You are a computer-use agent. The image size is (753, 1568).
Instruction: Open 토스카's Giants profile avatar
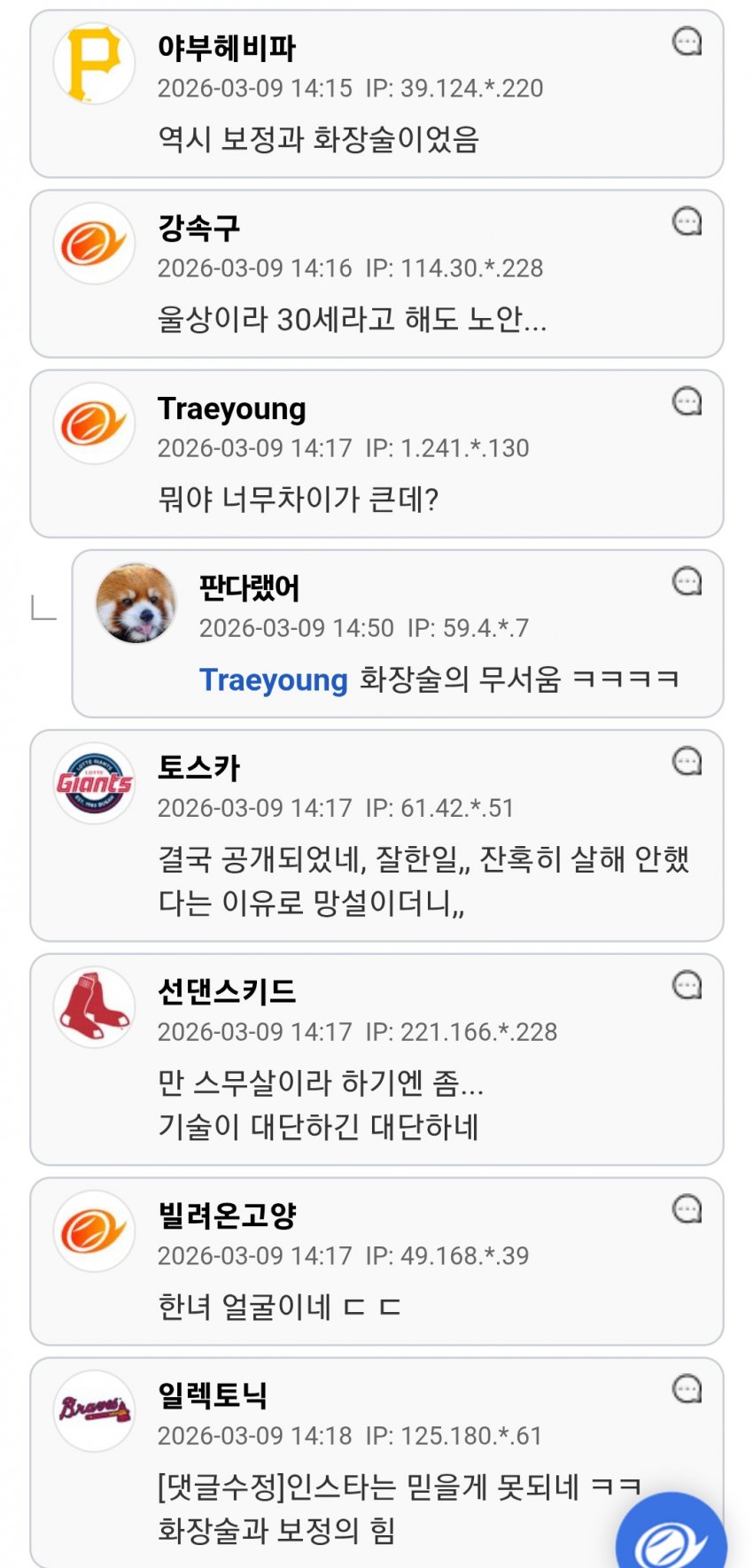(x=94, y=783)
